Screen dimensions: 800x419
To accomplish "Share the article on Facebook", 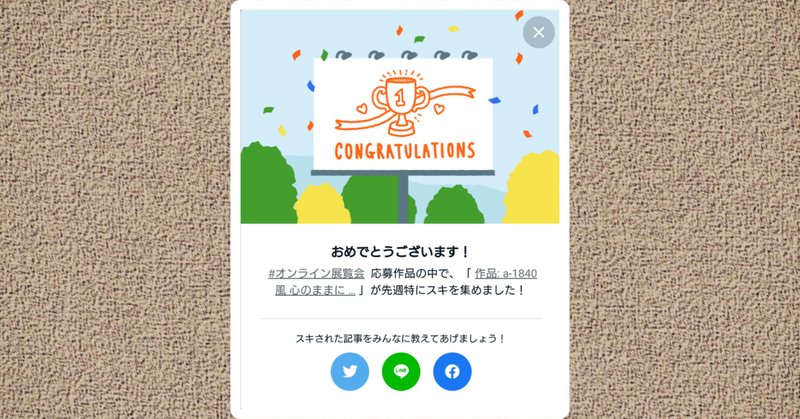I will (452, 371).
